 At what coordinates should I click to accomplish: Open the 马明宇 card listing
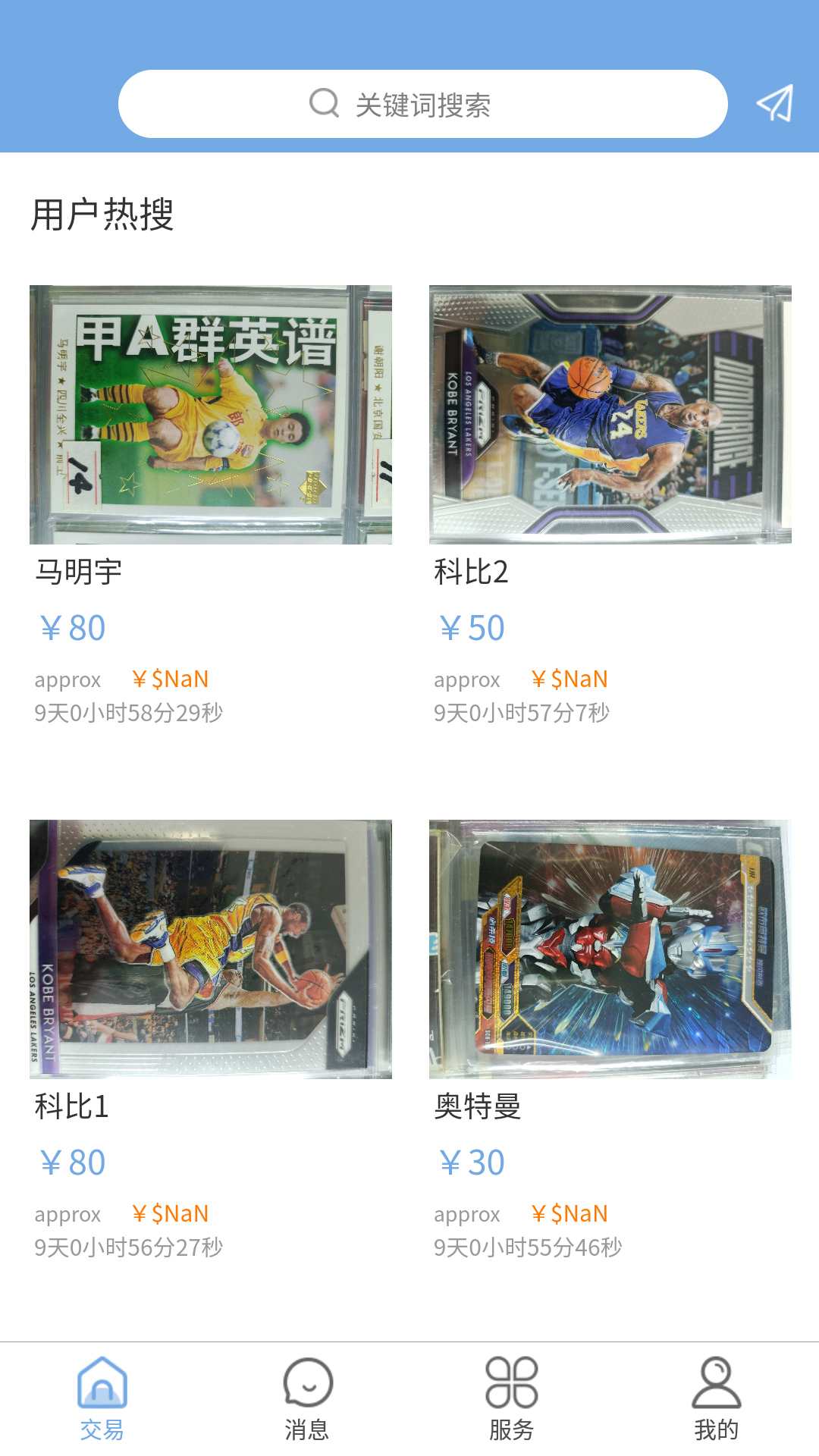(x=210, y=415)
